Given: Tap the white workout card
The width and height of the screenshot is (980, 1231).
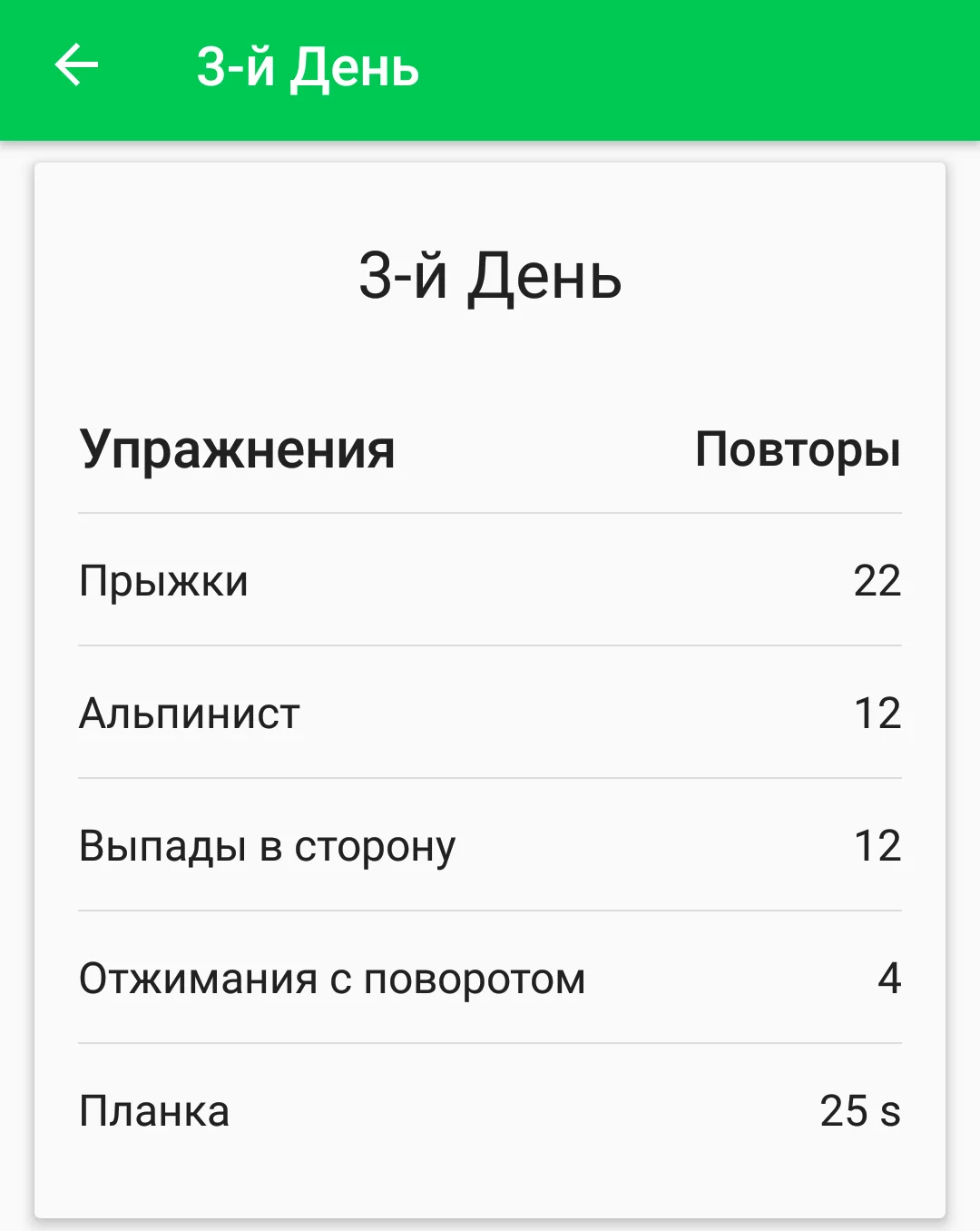Looking at the screenshot, I should 490,363.
